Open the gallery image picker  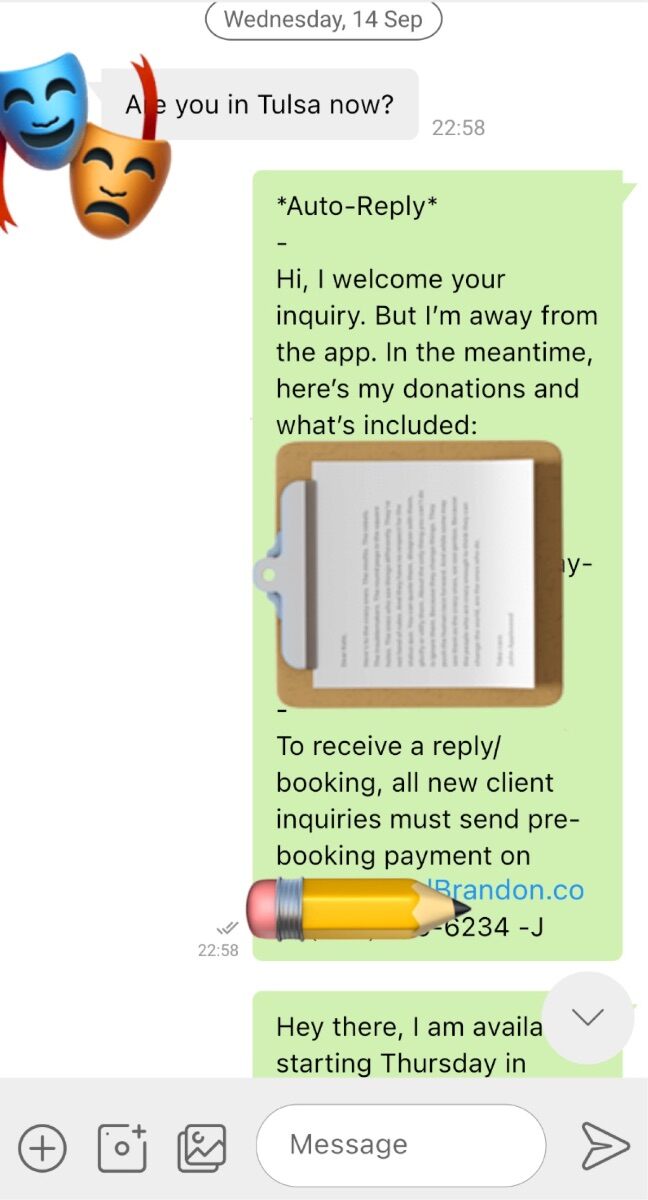pyautogui.click(x=201, y=1147)
